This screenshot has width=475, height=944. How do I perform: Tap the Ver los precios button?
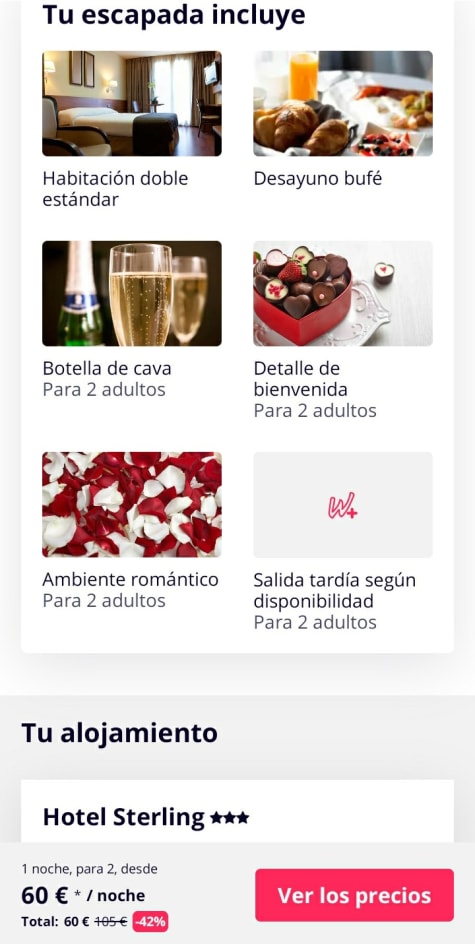coord(354,895)
